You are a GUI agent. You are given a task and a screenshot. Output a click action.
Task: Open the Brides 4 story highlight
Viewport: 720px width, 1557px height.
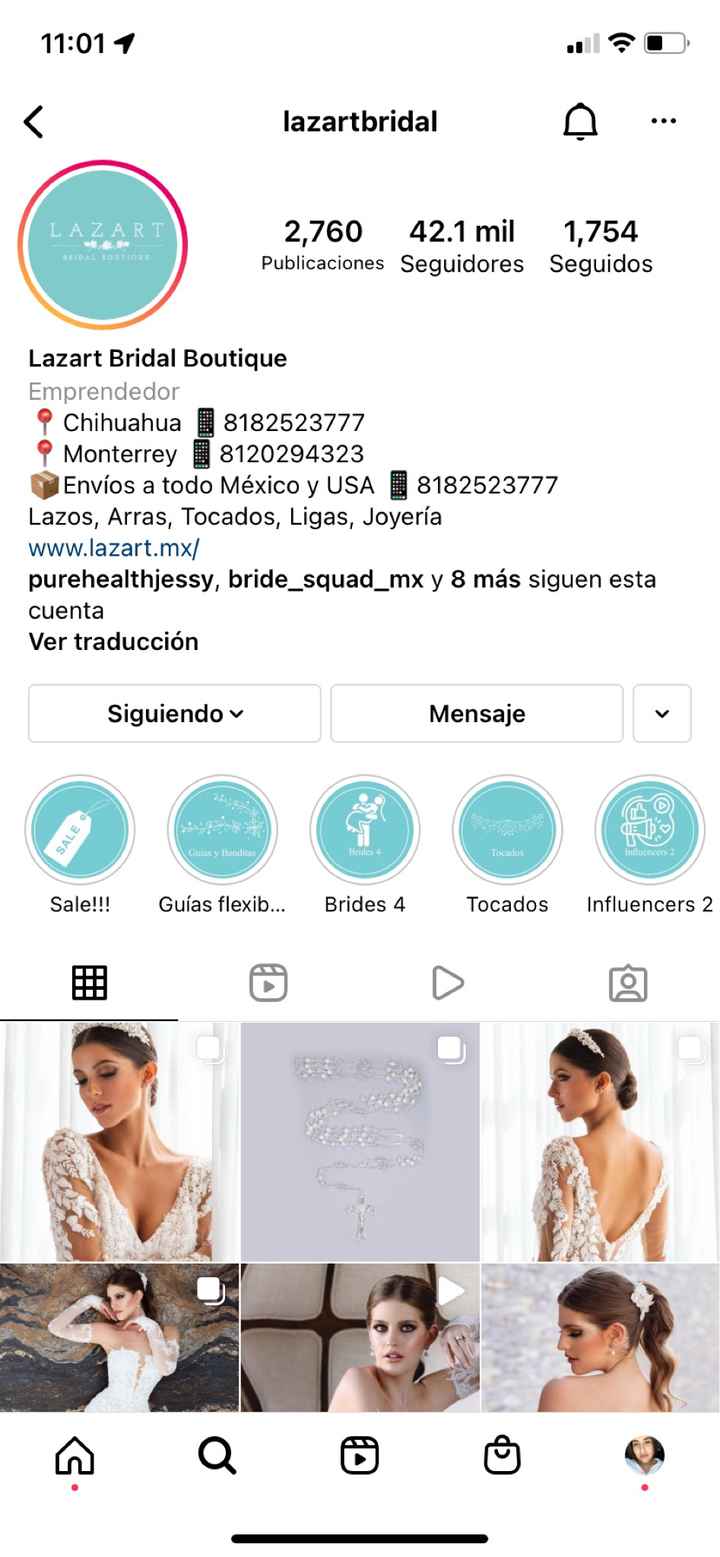[364, 830]
